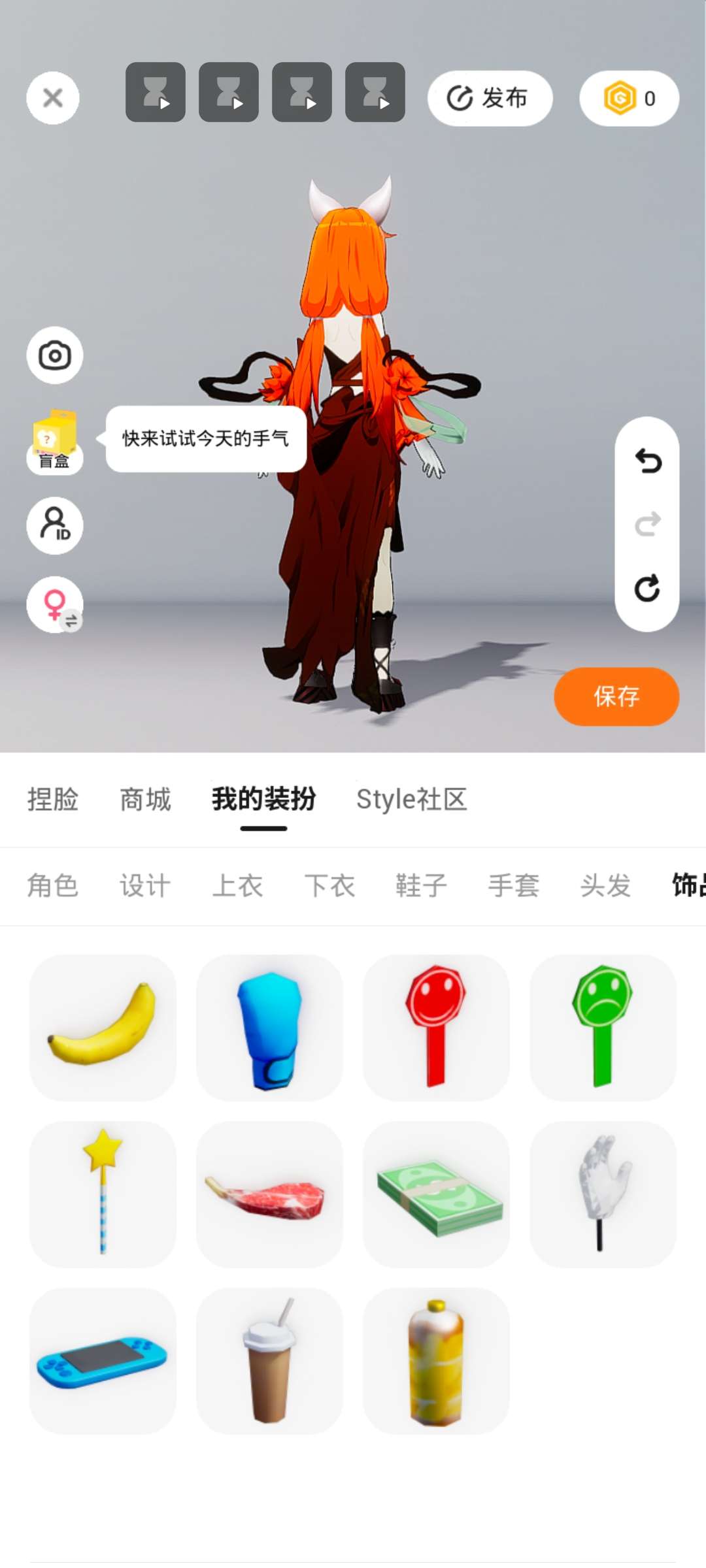Viewport: 706px width, 1568px height.
Task: Open the coin balance
Action: 629,98
